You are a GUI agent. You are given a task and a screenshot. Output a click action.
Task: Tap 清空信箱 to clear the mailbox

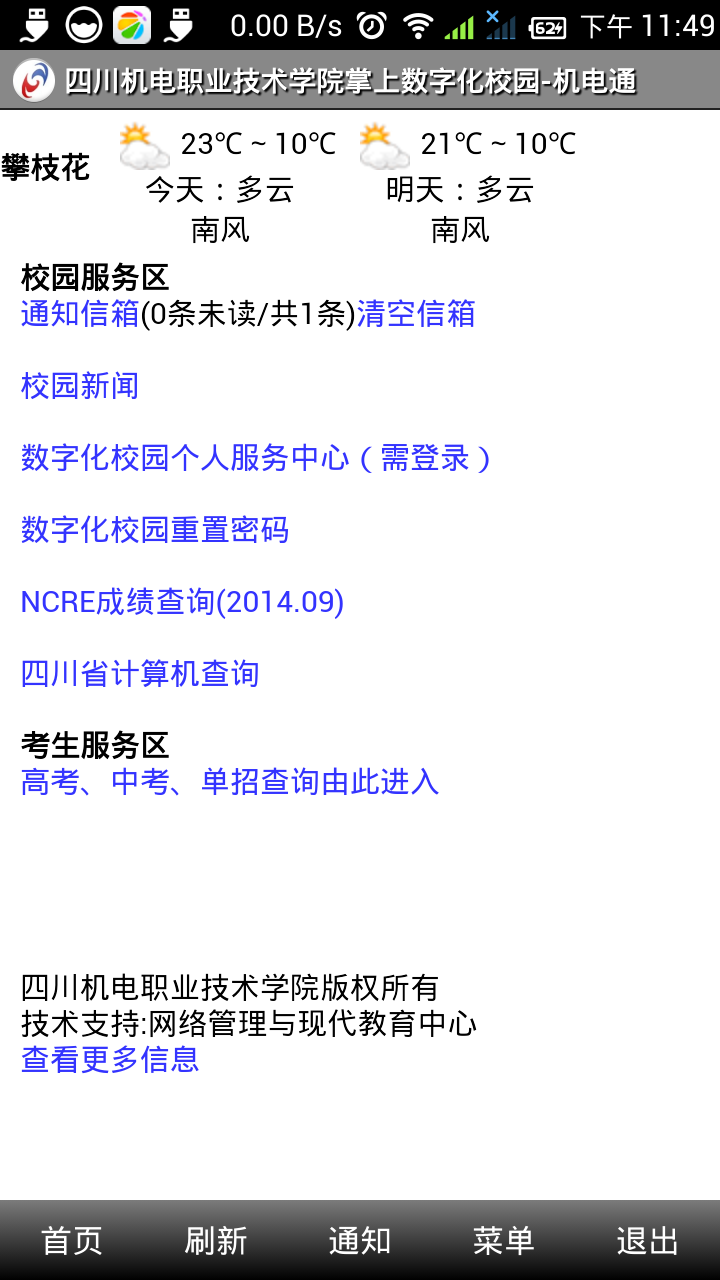(416, 314)
